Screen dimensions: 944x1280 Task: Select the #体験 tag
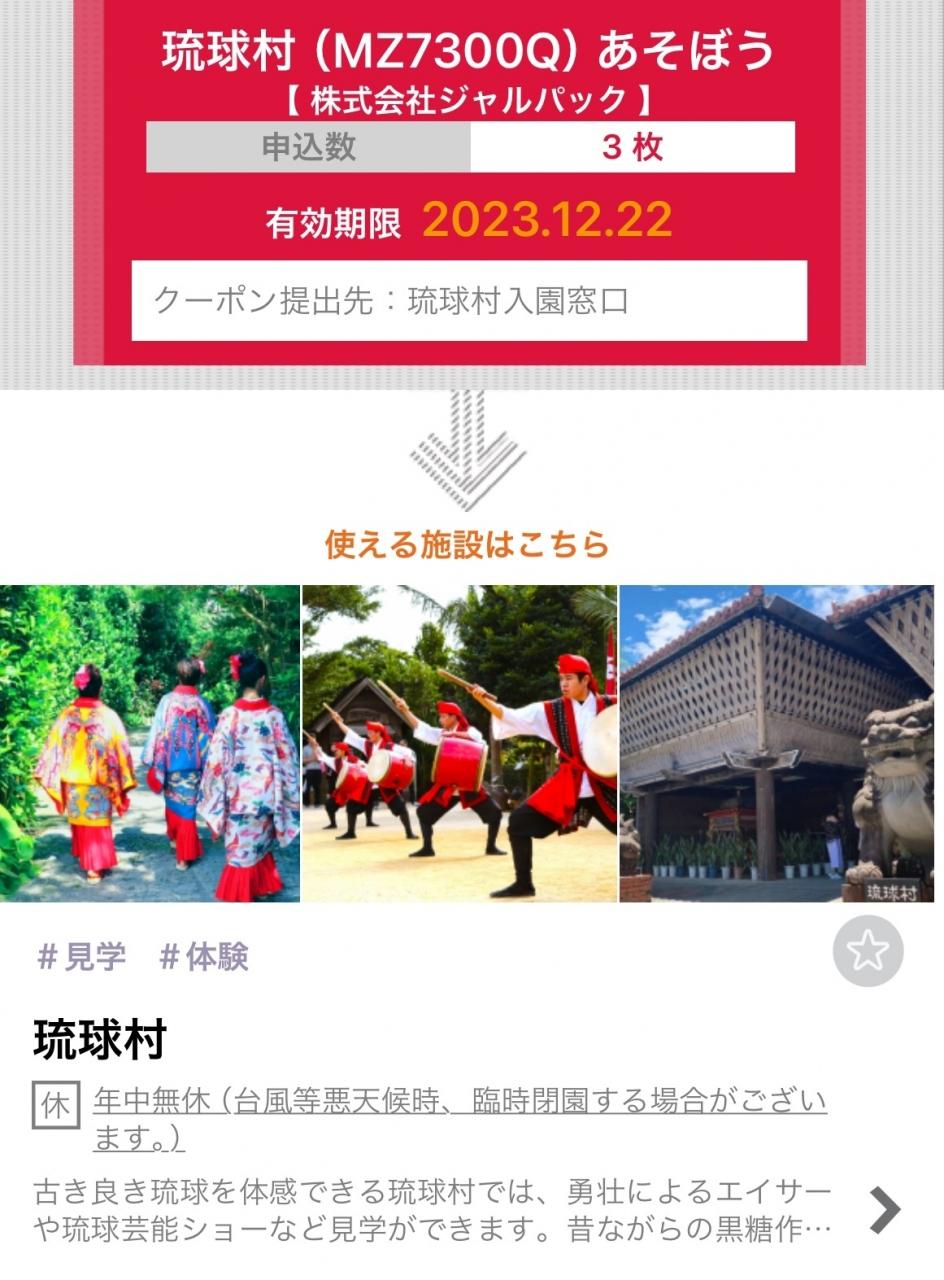tap(204, 958)
